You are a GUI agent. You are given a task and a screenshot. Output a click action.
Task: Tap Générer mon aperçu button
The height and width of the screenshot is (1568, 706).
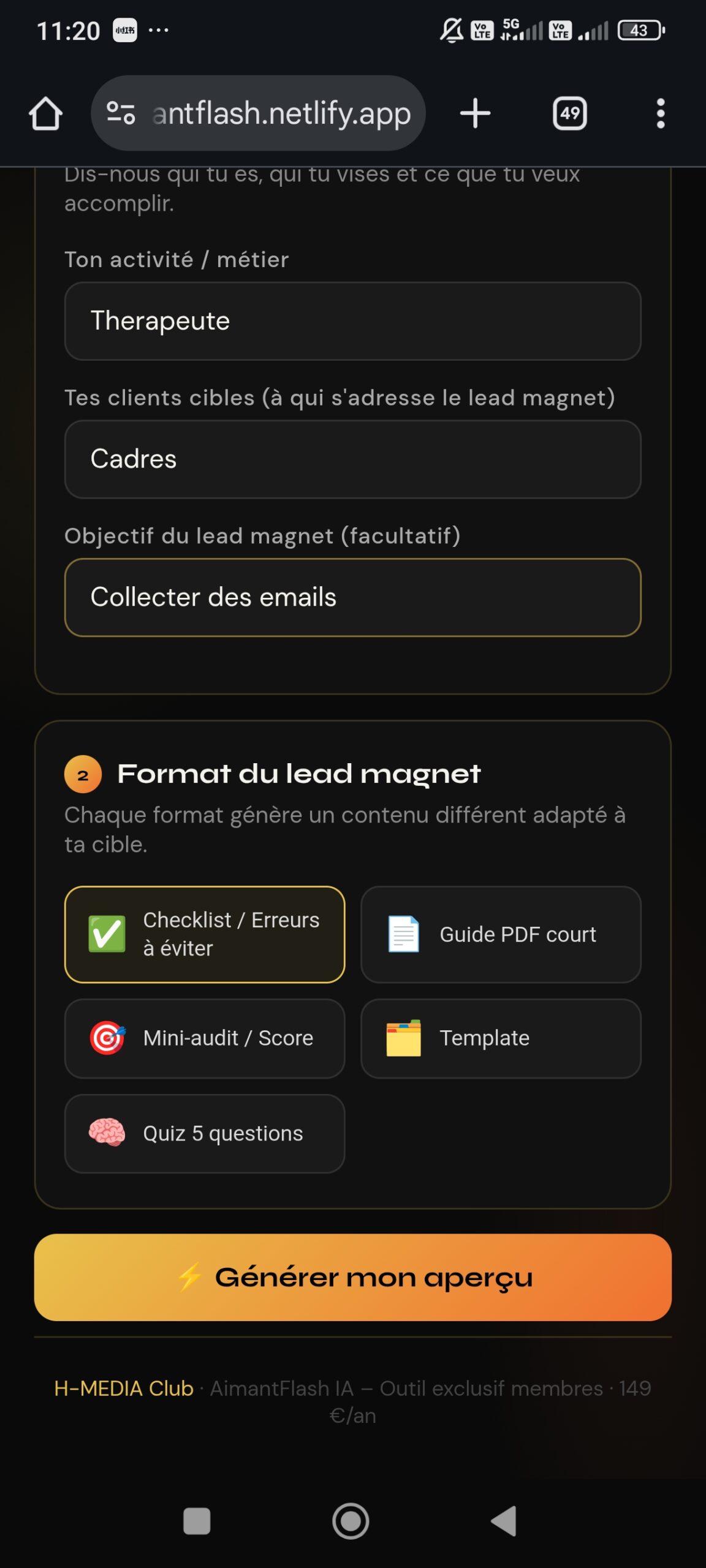[352, 1277]
